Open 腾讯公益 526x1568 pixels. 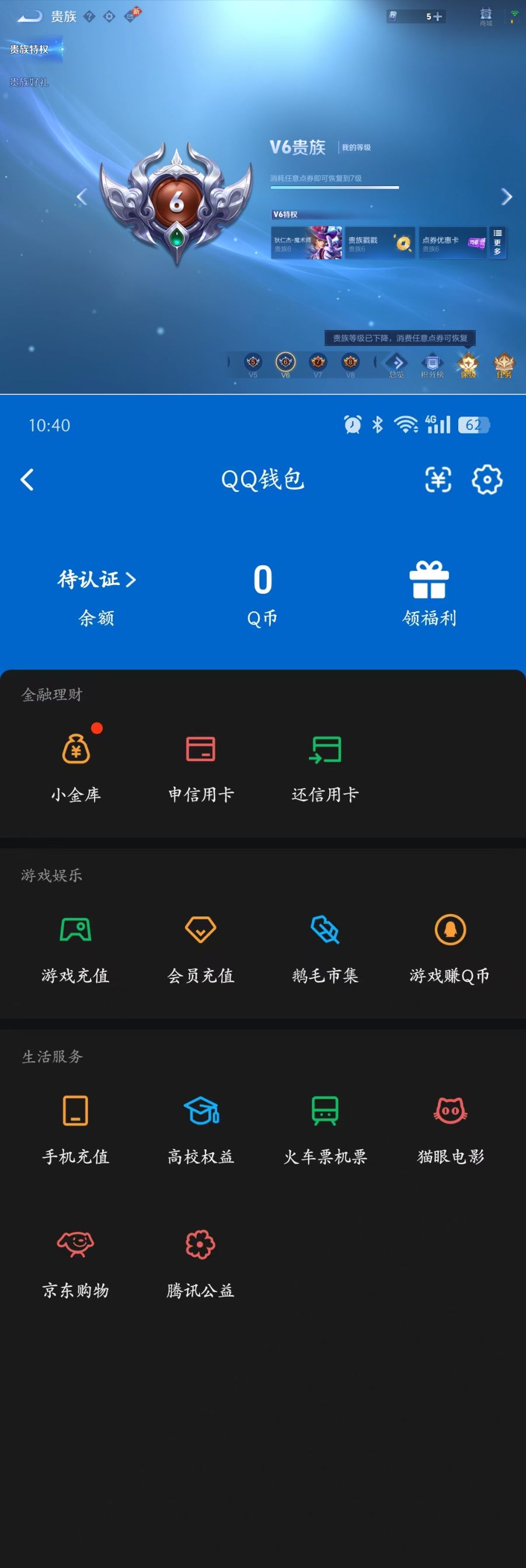pyautogui.click(x=200, y=1261)
